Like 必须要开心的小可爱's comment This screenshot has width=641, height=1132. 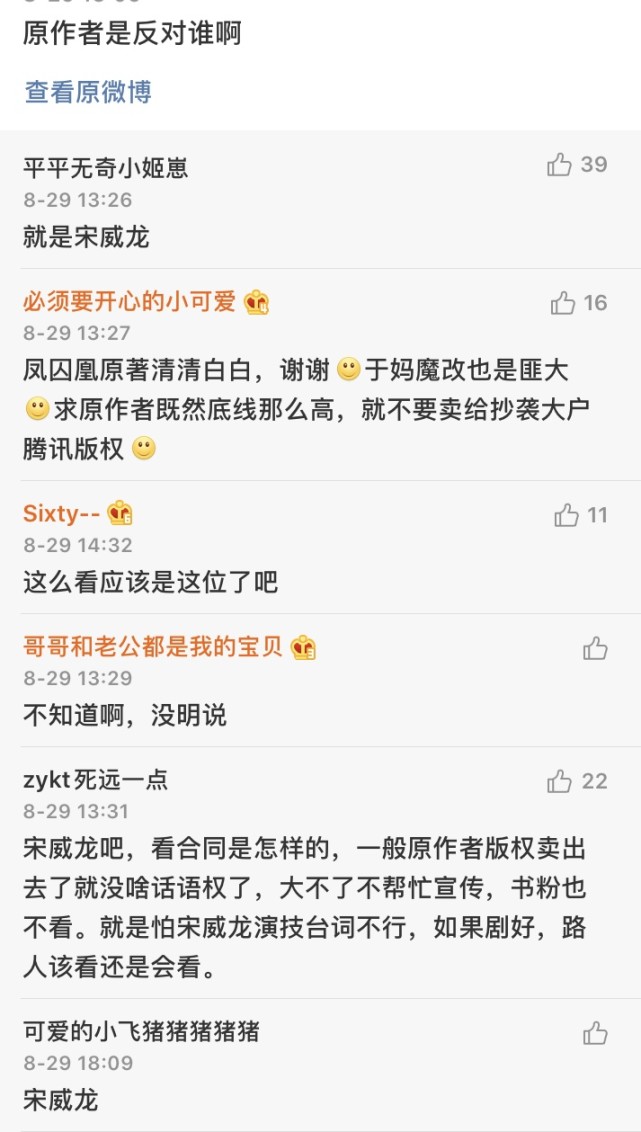[x=564, y=302]
